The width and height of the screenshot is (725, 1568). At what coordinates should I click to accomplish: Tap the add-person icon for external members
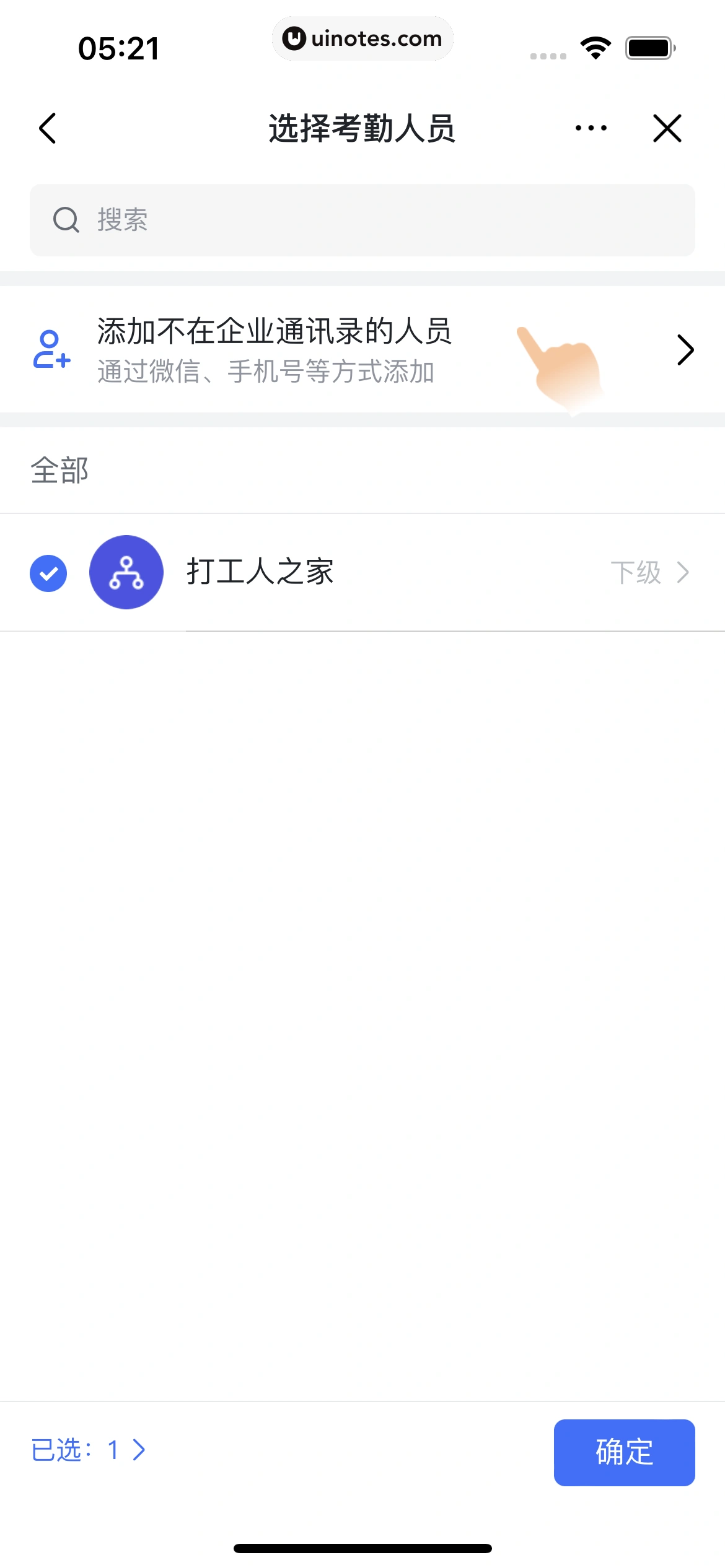click(x=51, y=350)
